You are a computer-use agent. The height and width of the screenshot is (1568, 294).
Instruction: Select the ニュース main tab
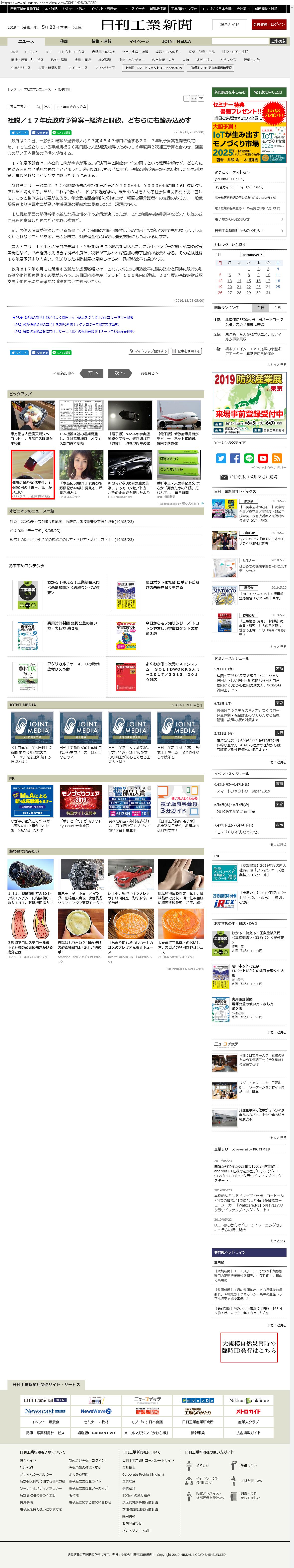[x=26, y=41]
